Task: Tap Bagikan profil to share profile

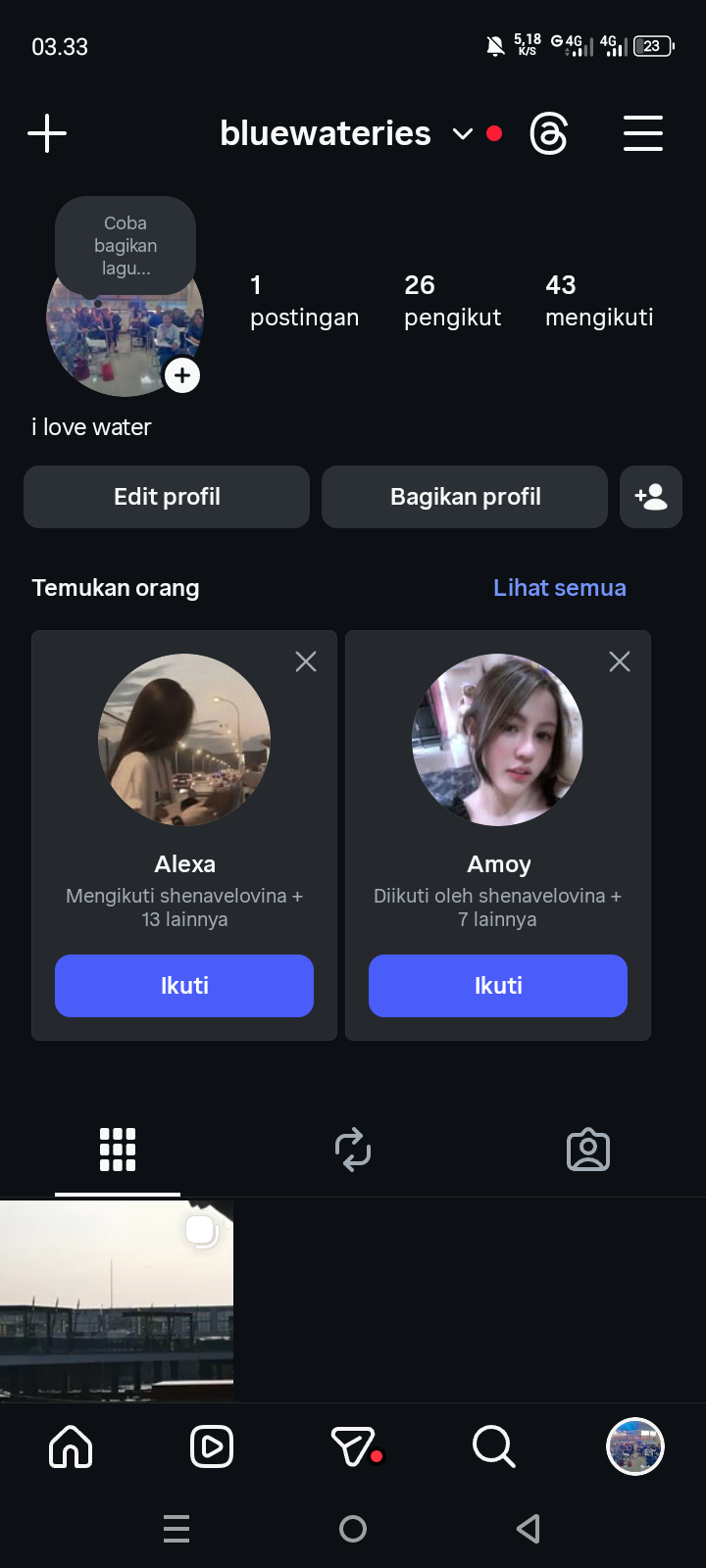Action: click(x=465, y=497)
